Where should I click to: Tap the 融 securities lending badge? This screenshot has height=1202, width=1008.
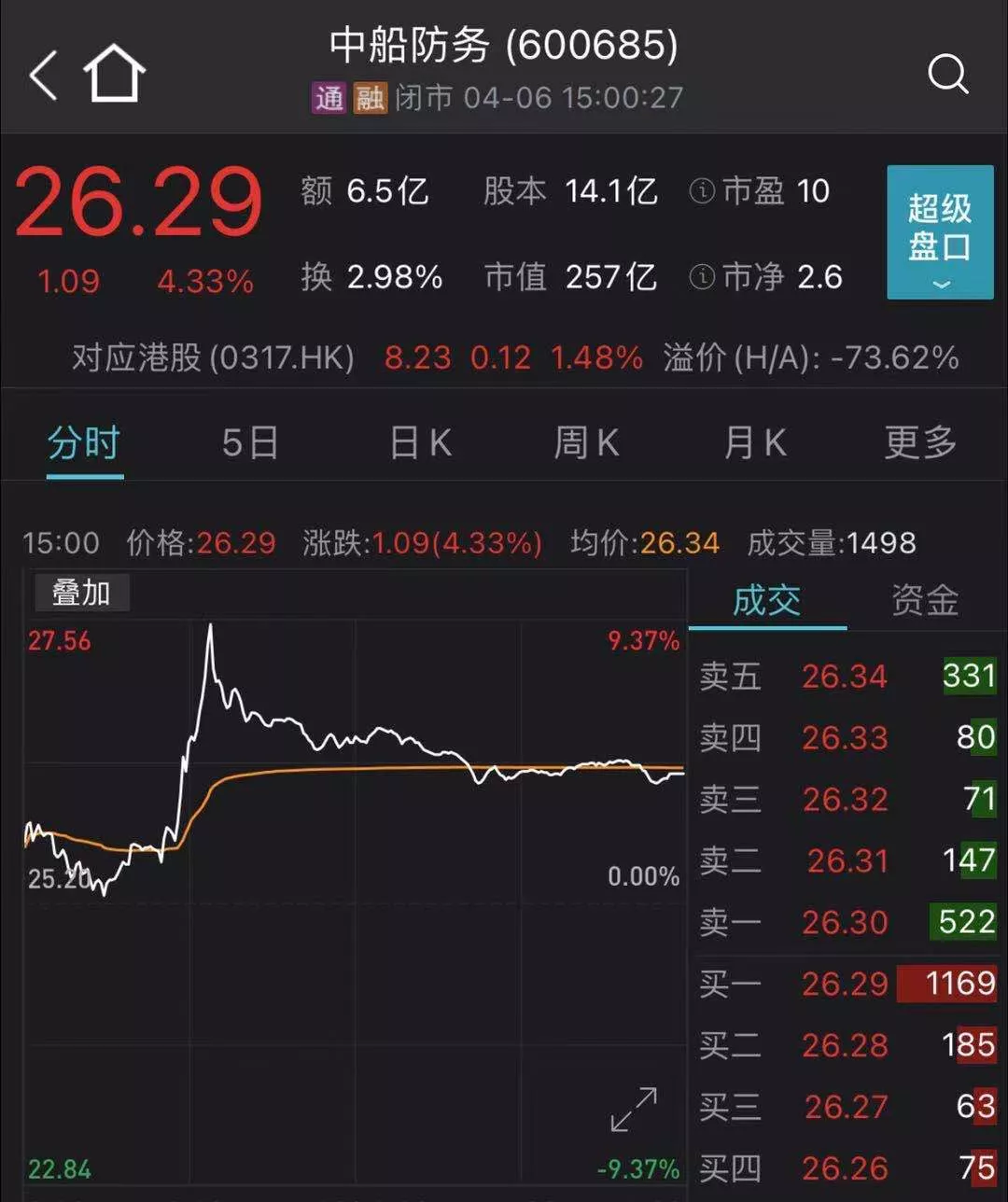point(371,97)
